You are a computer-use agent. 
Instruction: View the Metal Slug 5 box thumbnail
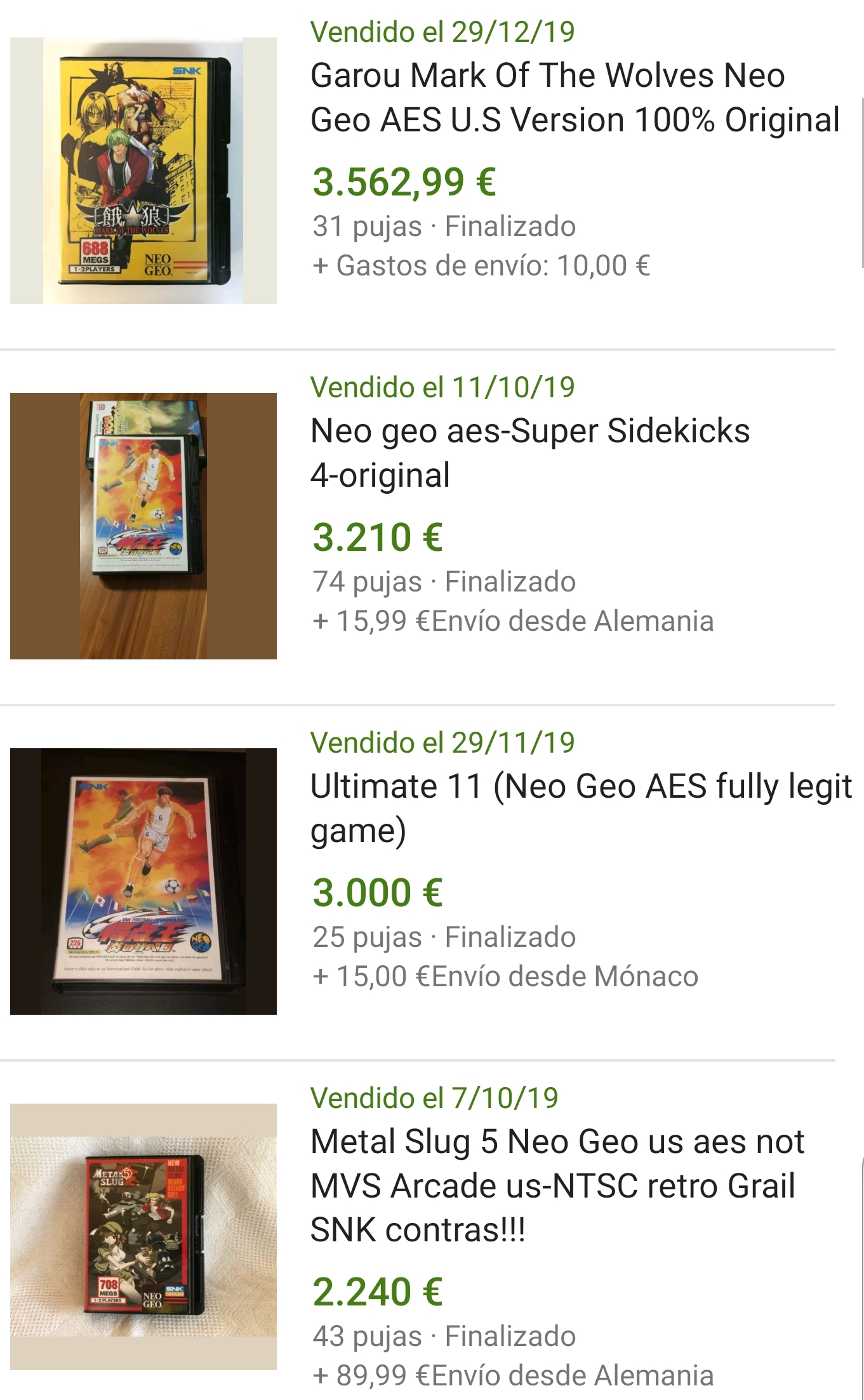click(143, 1237)
